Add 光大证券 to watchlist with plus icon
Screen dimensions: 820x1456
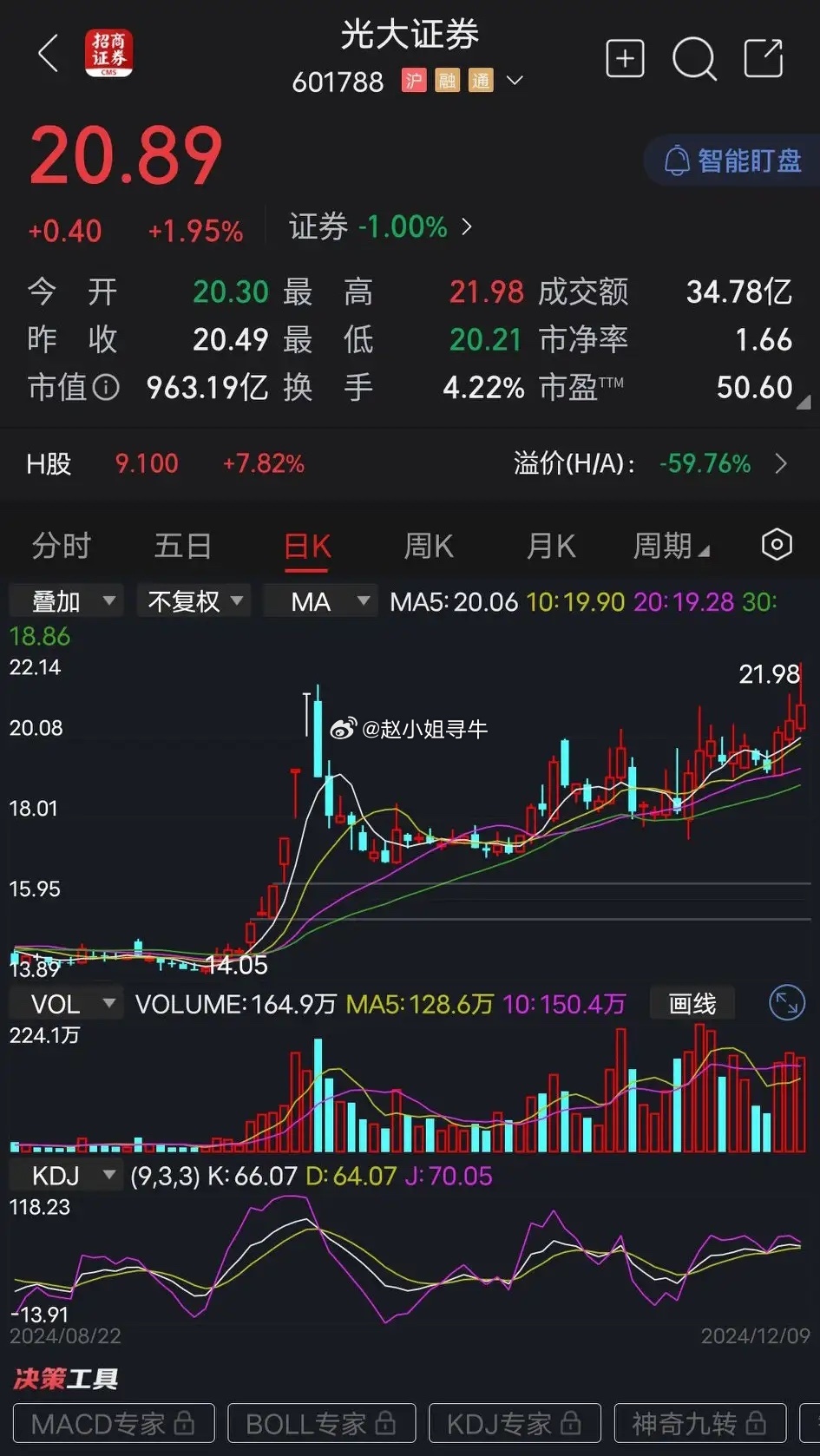(x=625, y=58)
